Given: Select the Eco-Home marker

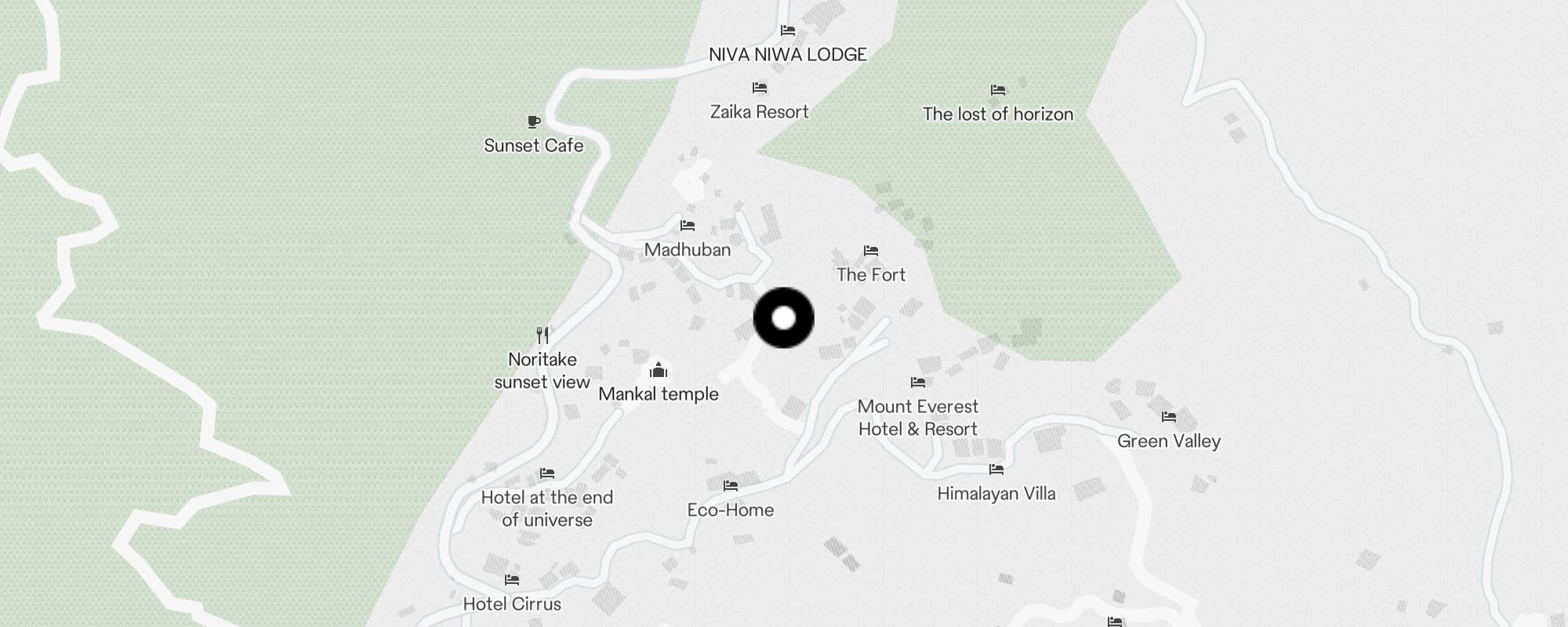Looking at the screenshot, I should click(x=731, y=487).
